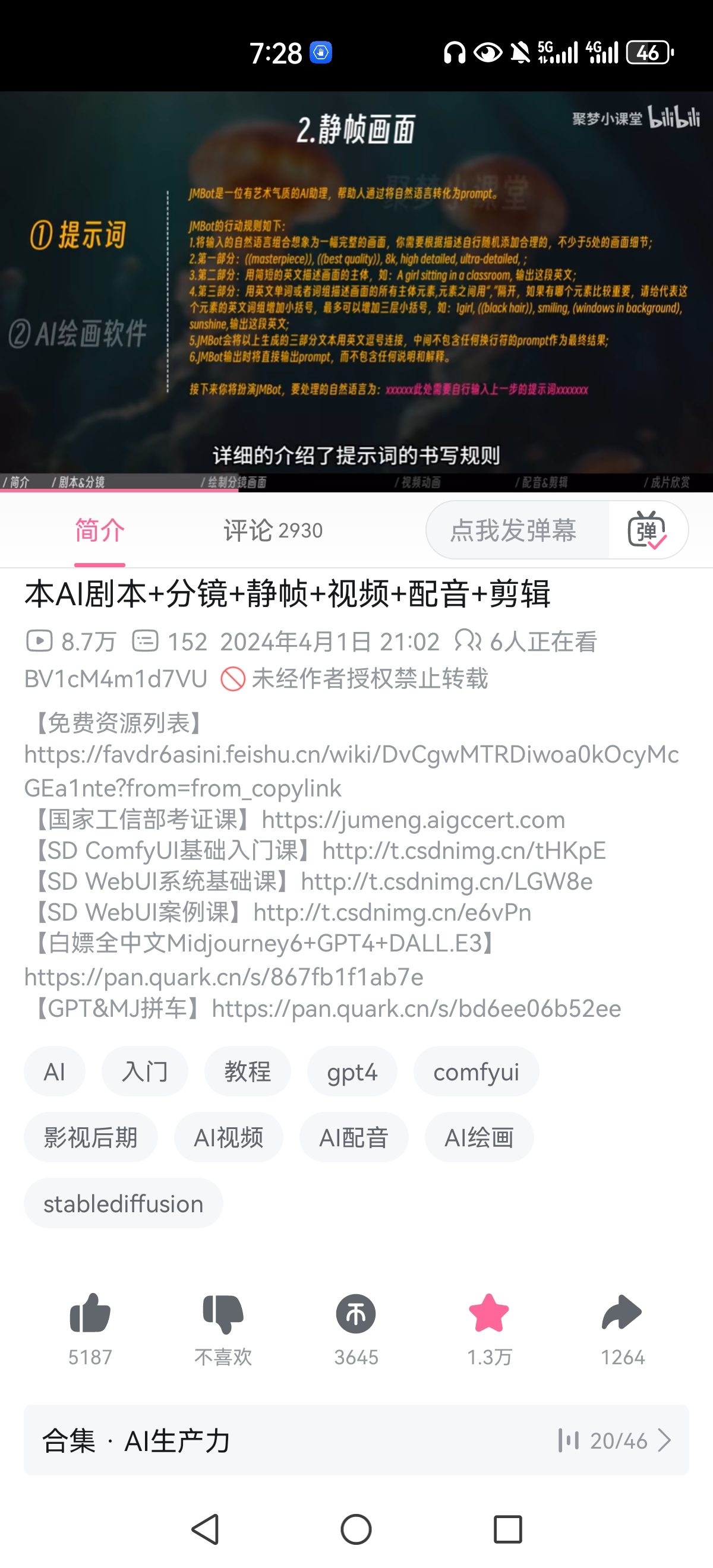Open the AI绘画 tag chip

(x=478, y=1137)
